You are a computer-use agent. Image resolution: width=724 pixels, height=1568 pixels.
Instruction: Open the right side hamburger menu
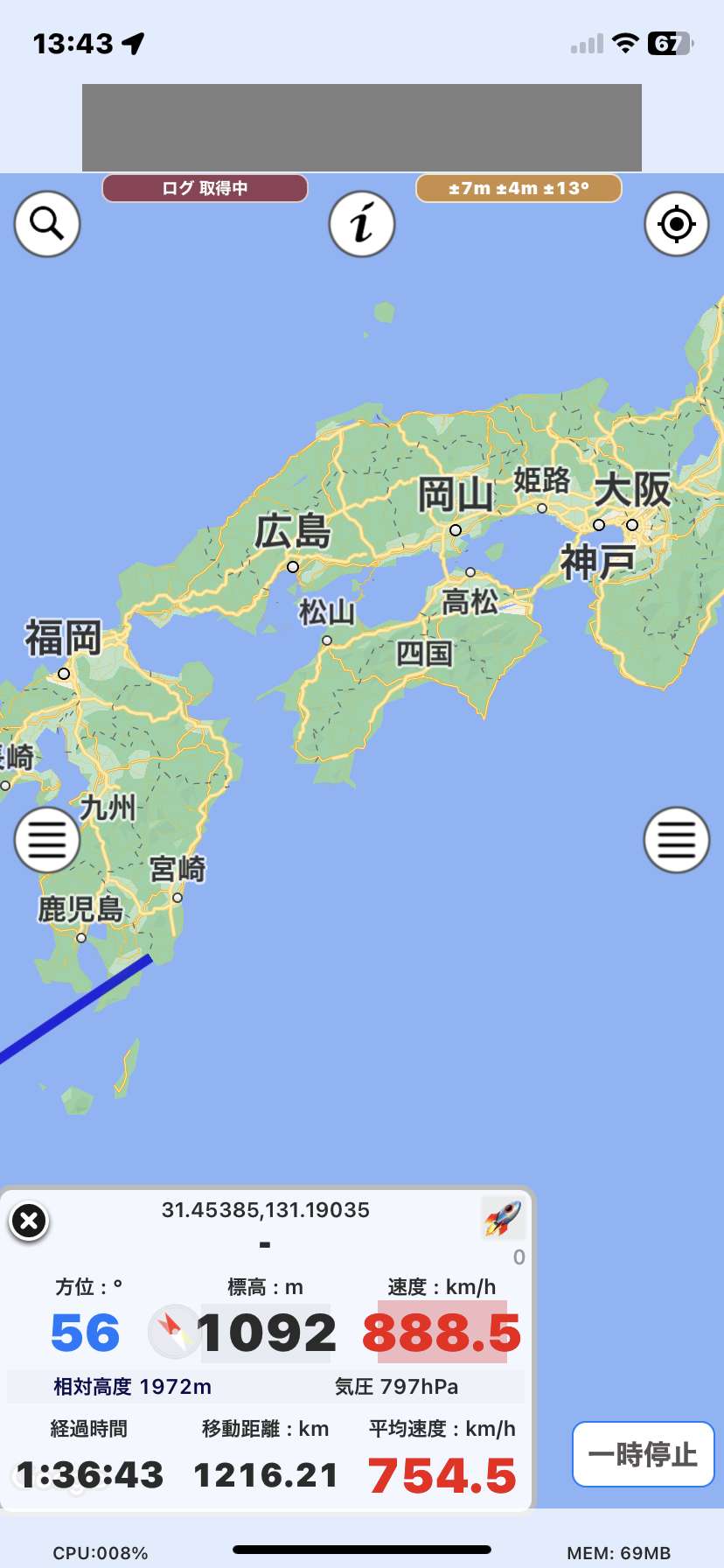coord(676,840)
